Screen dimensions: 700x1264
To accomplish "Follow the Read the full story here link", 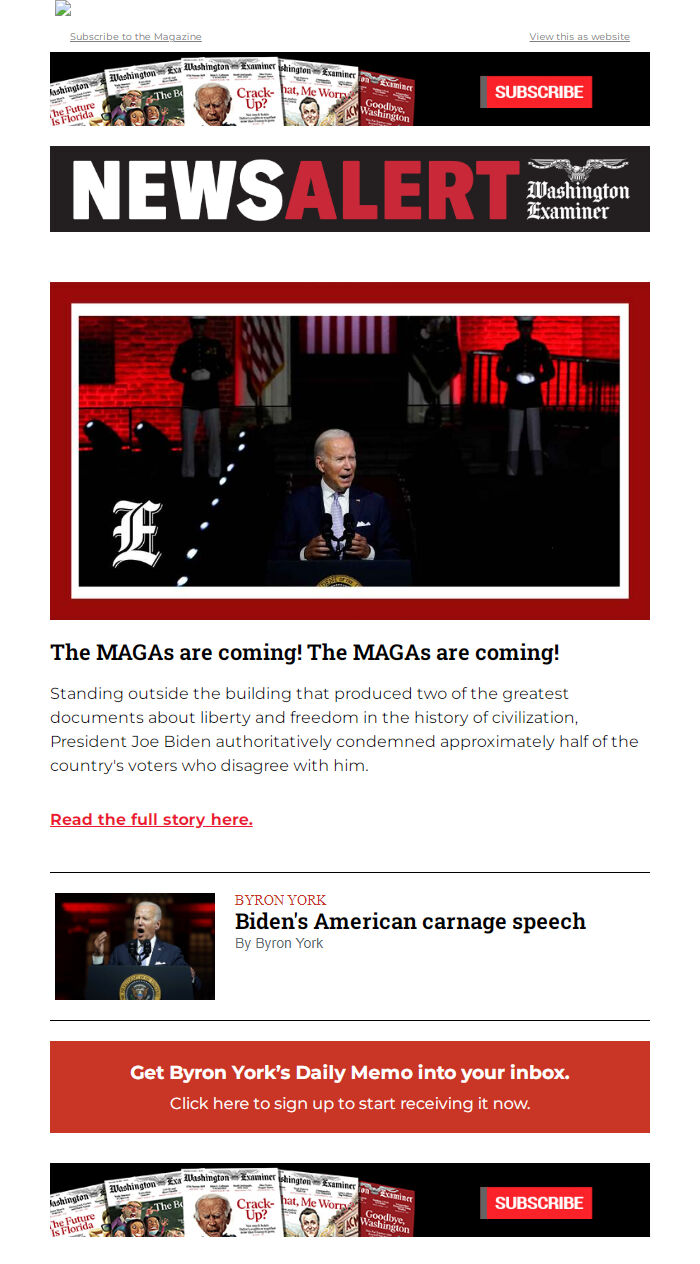I will click(151, 820).
